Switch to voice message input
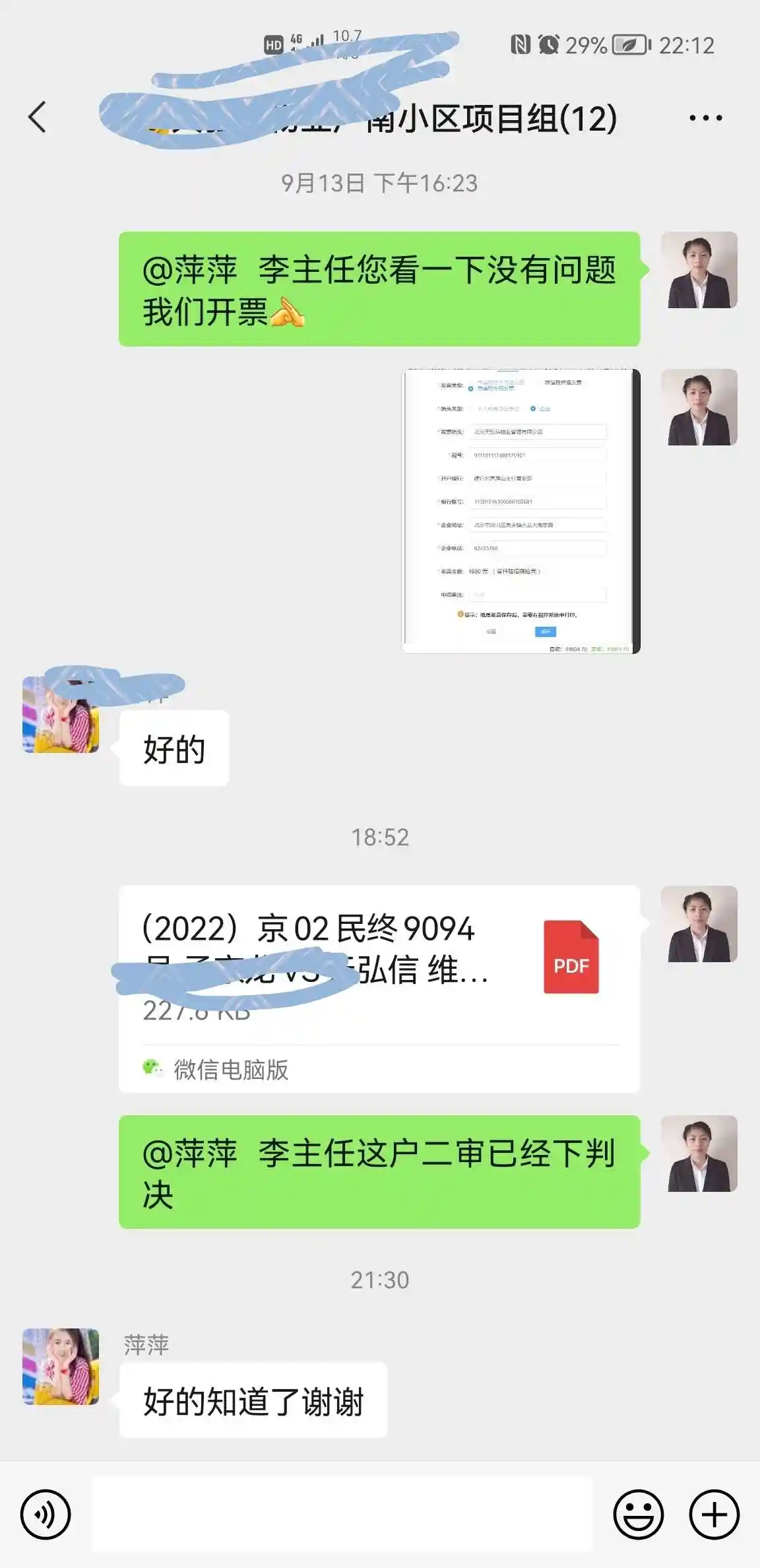 click(45, 1514)
